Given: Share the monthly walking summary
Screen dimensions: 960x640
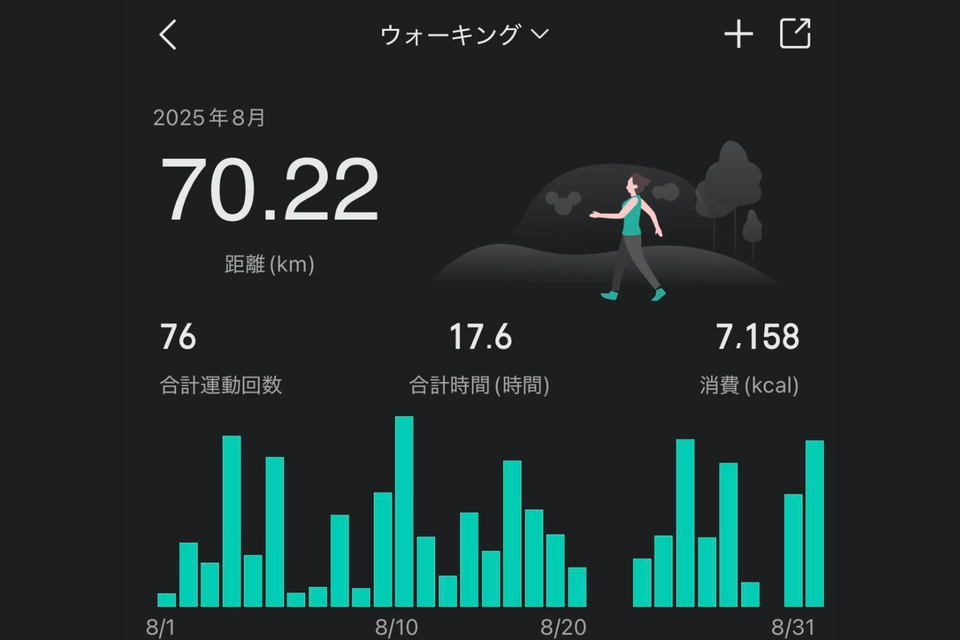Looking at the screenshot, I should [x=795, y=34].
